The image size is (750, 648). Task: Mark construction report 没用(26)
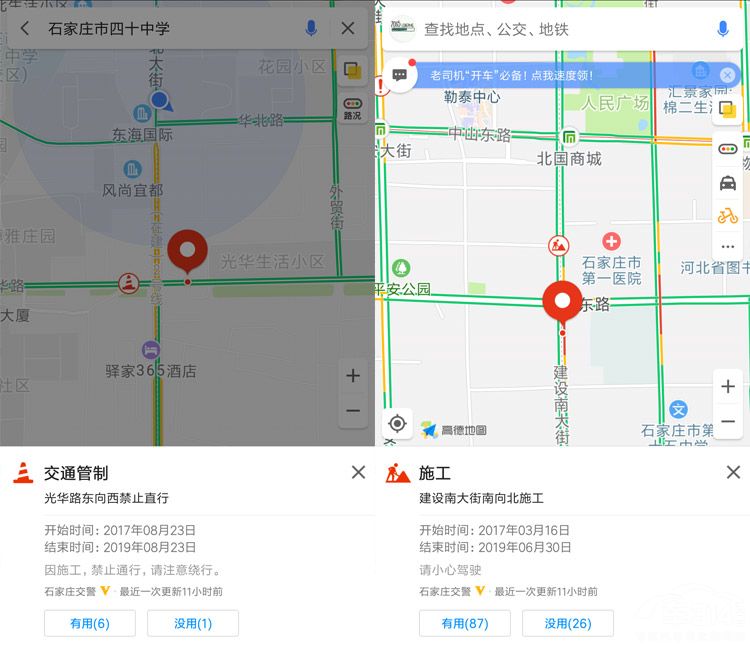coord(568,623)
